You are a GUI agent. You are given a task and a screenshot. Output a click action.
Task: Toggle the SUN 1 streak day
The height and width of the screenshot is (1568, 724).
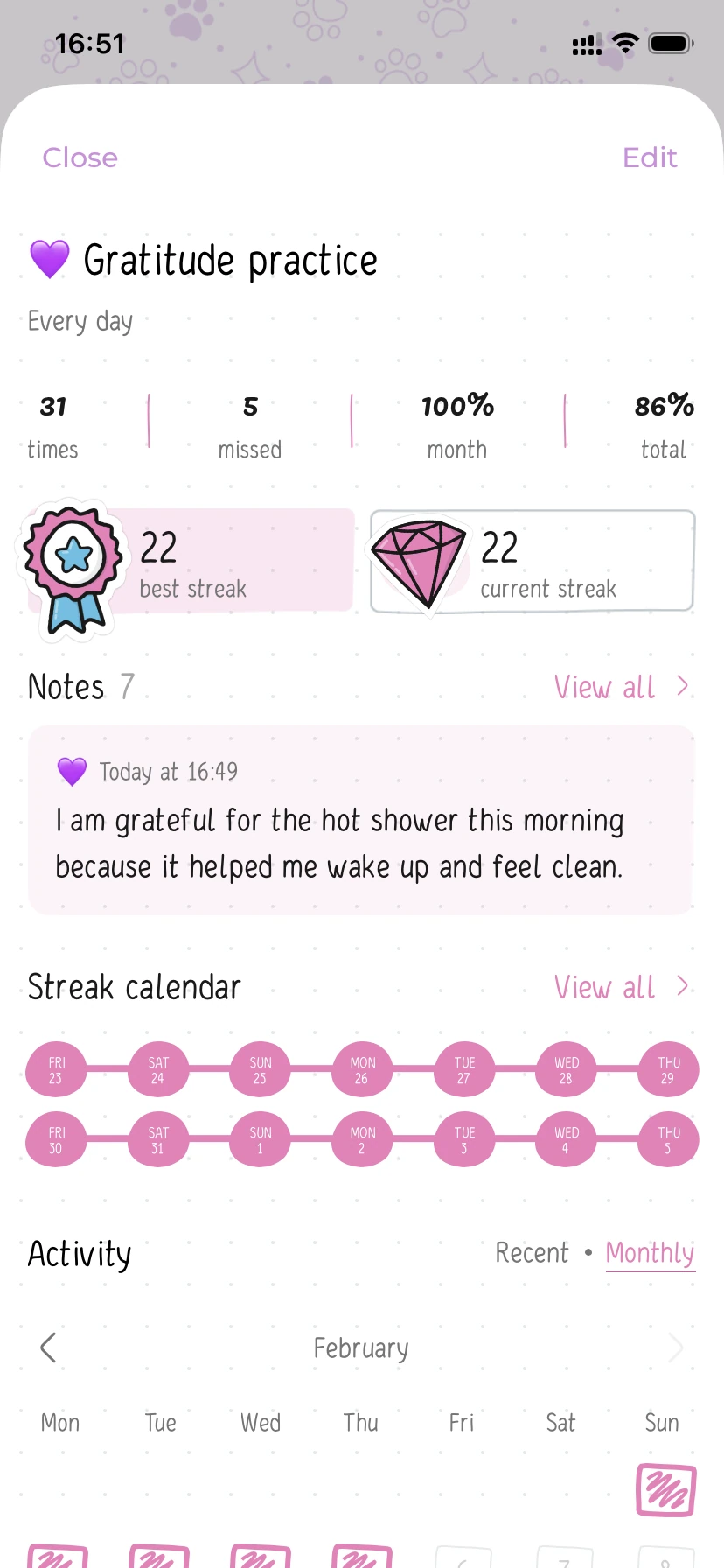pos(260,1139)
